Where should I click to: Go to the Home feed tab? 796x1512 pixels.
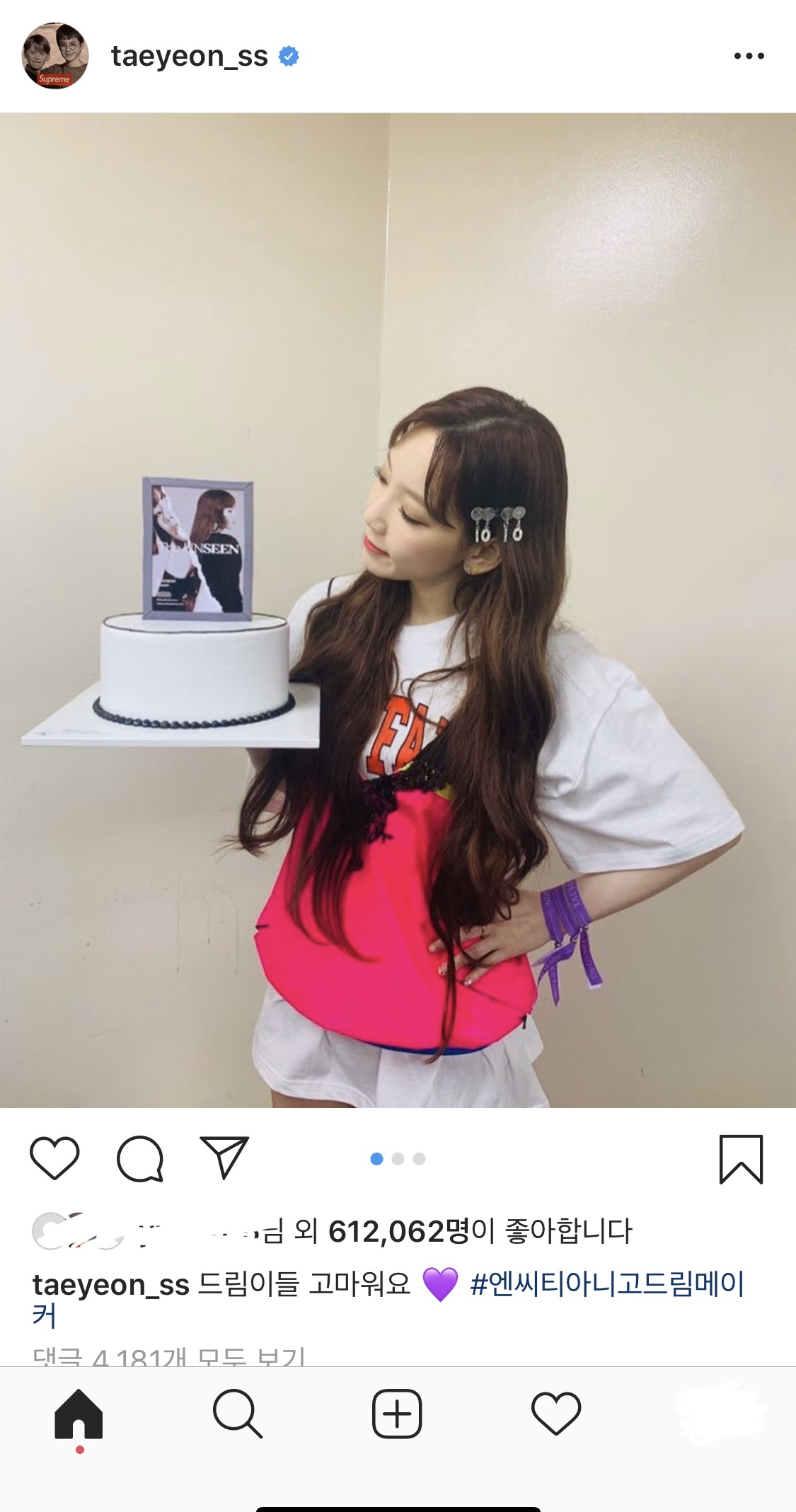click(79, 1415)
